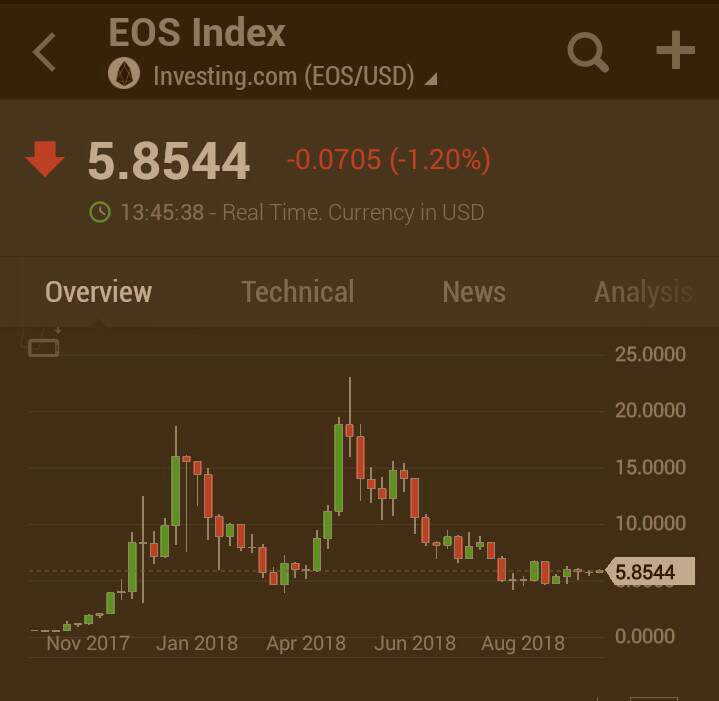Image resolution: width=719 pixels, height=701 pixels.
Task: Switch to the News tab
Action: pos(473,292)
